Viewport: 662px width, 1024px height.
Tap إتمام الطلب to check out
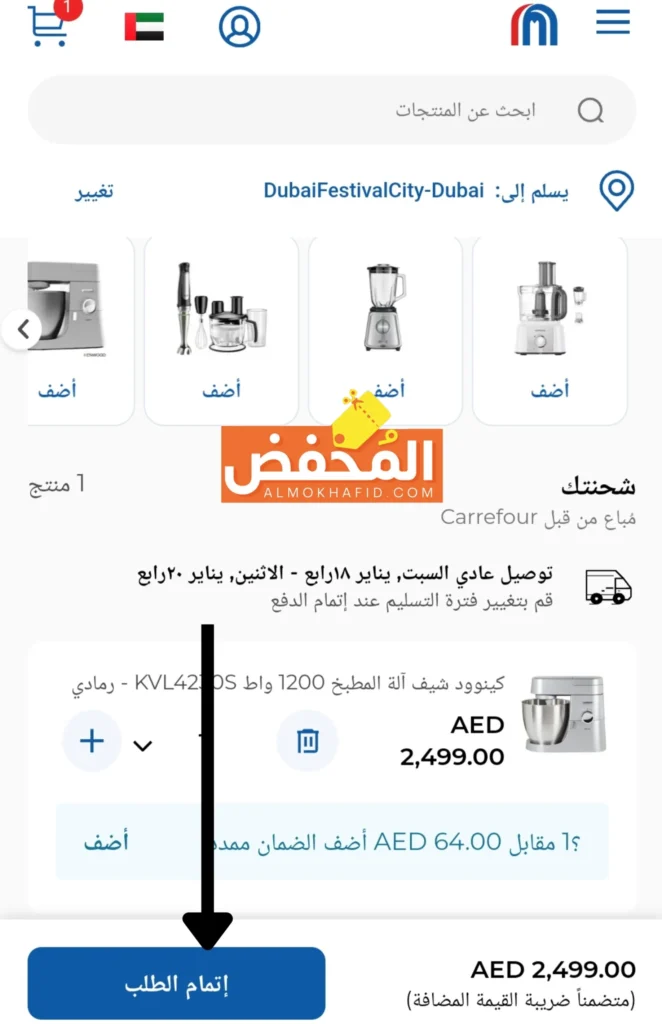tap(176, 984)
